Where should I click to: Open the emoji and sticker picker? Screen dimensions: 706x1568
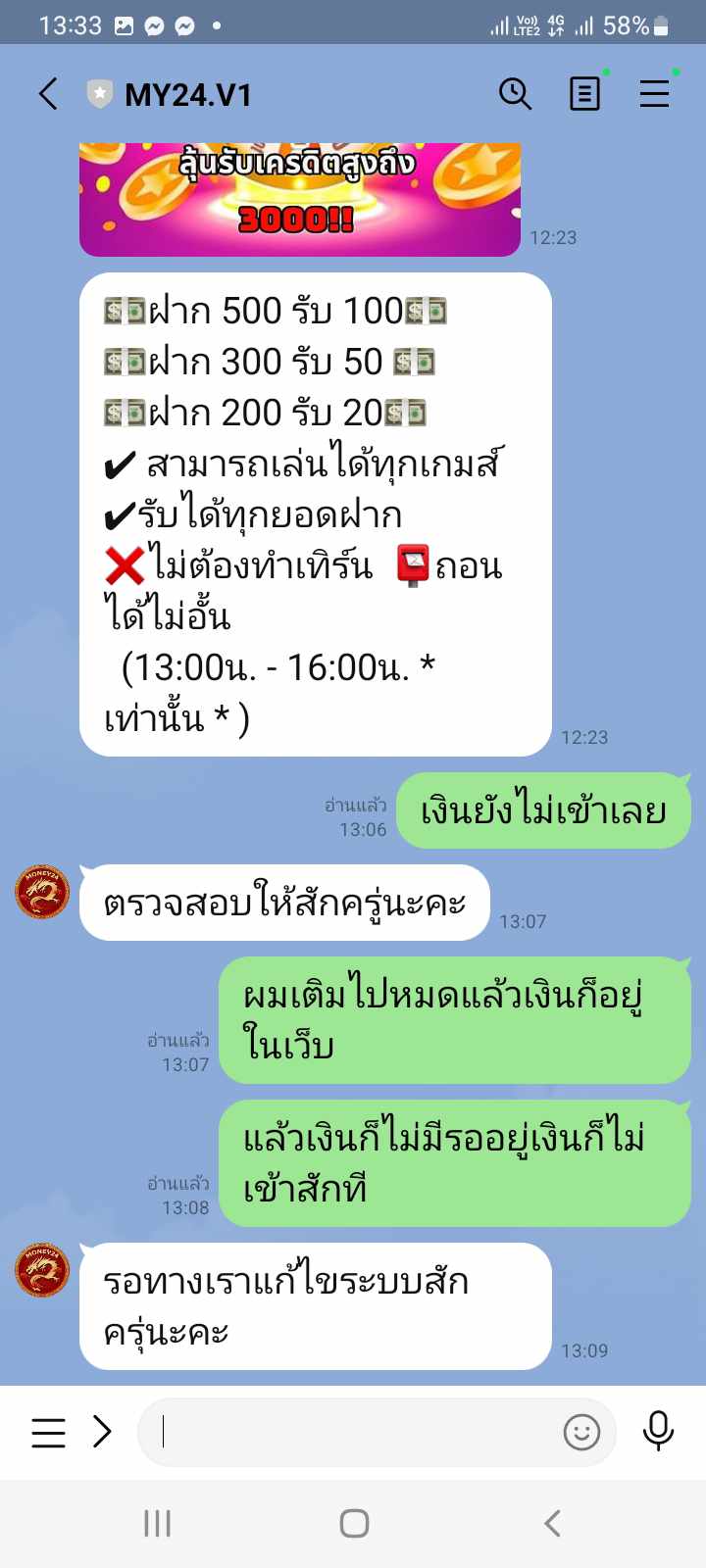[581, 1432]
